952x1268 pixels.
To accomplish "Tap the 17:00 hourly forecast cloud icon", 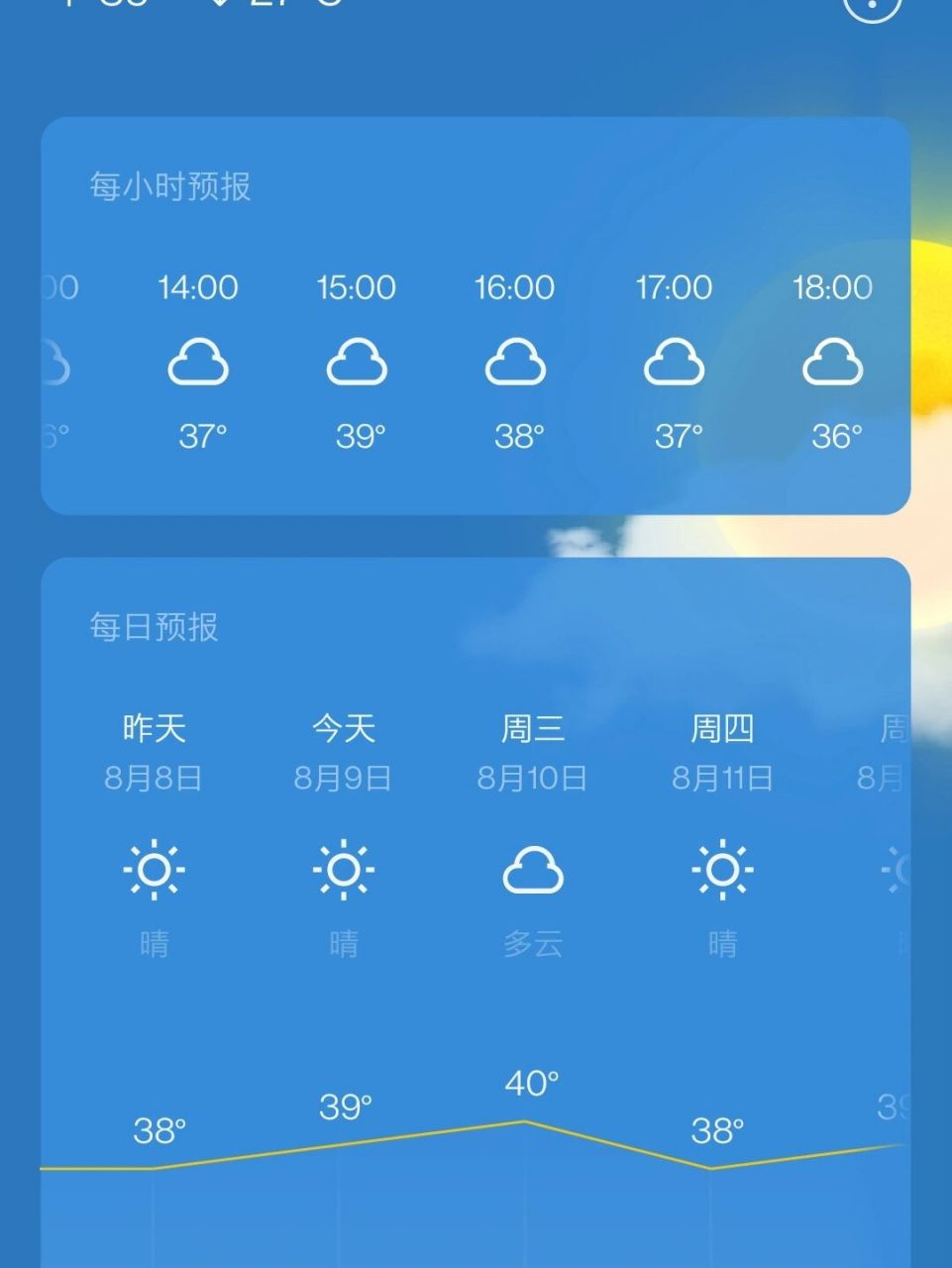I will [675, 364].
